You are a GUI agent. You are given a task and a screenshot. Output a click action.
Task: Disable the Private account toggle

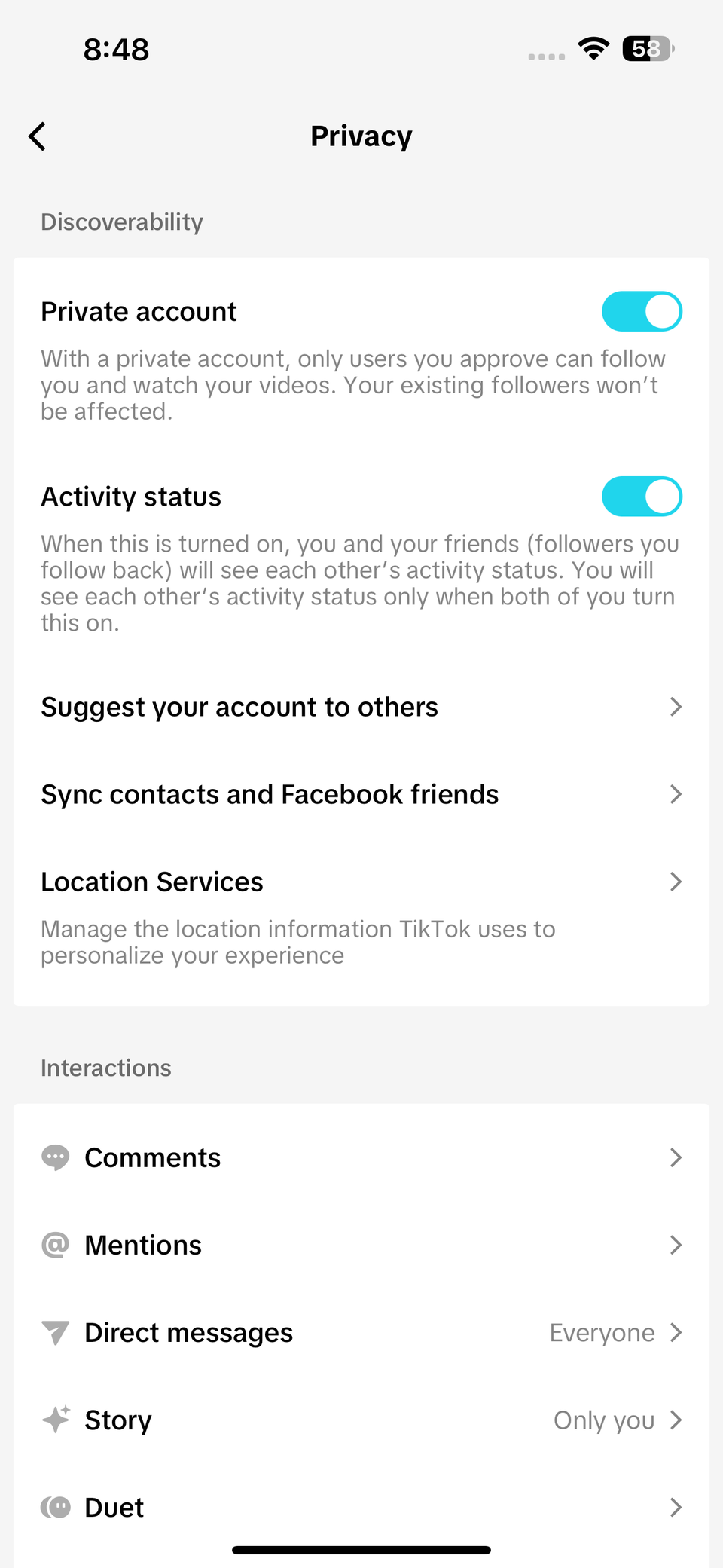click(x=642, y=310)
